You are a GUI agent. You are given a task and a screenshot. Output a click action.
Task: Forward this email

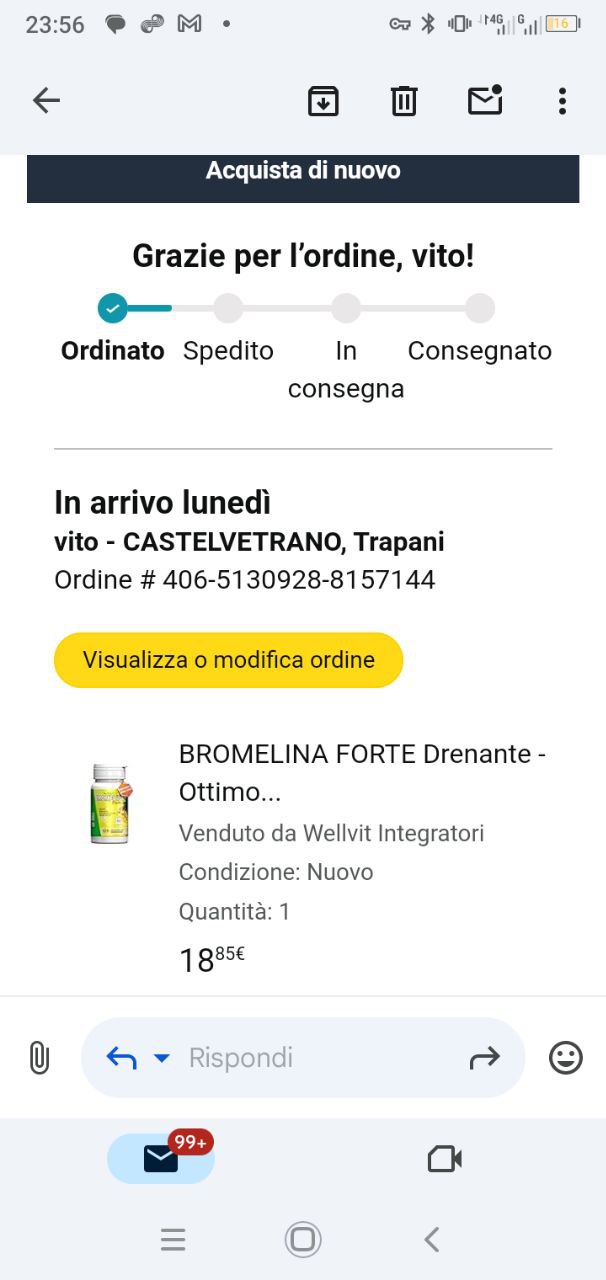point(484,1058)
